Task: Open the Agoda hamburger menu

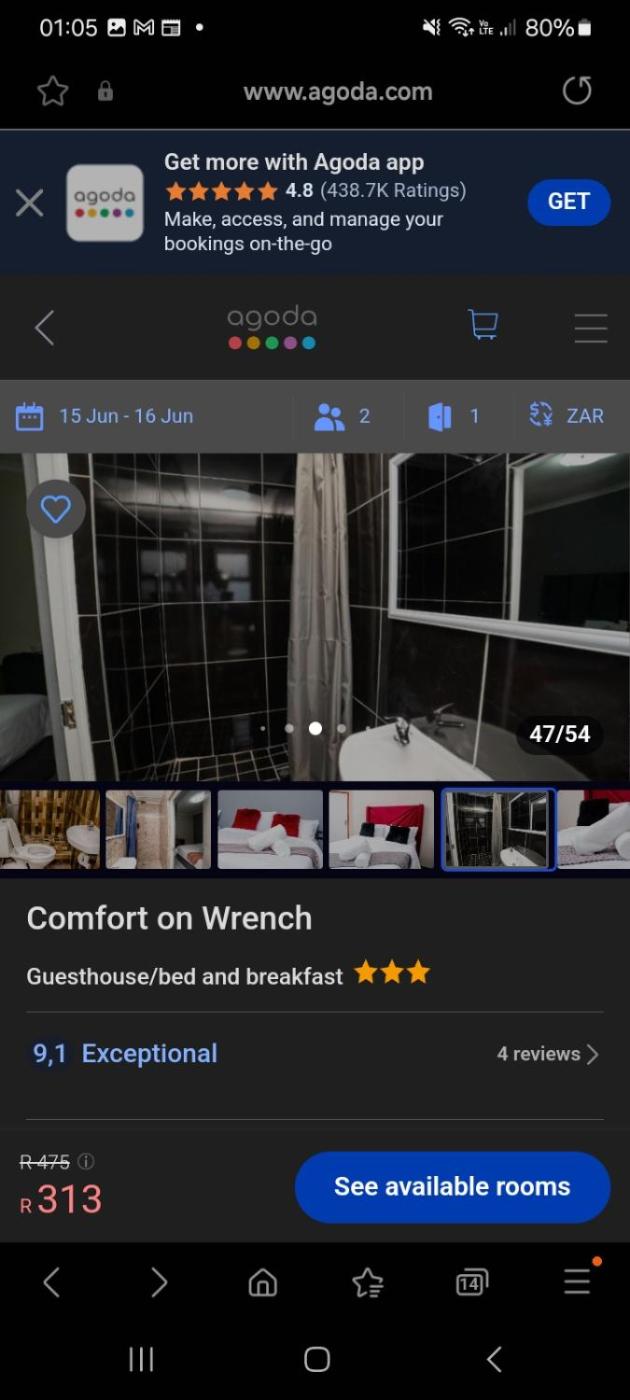Action: point(590,328)
